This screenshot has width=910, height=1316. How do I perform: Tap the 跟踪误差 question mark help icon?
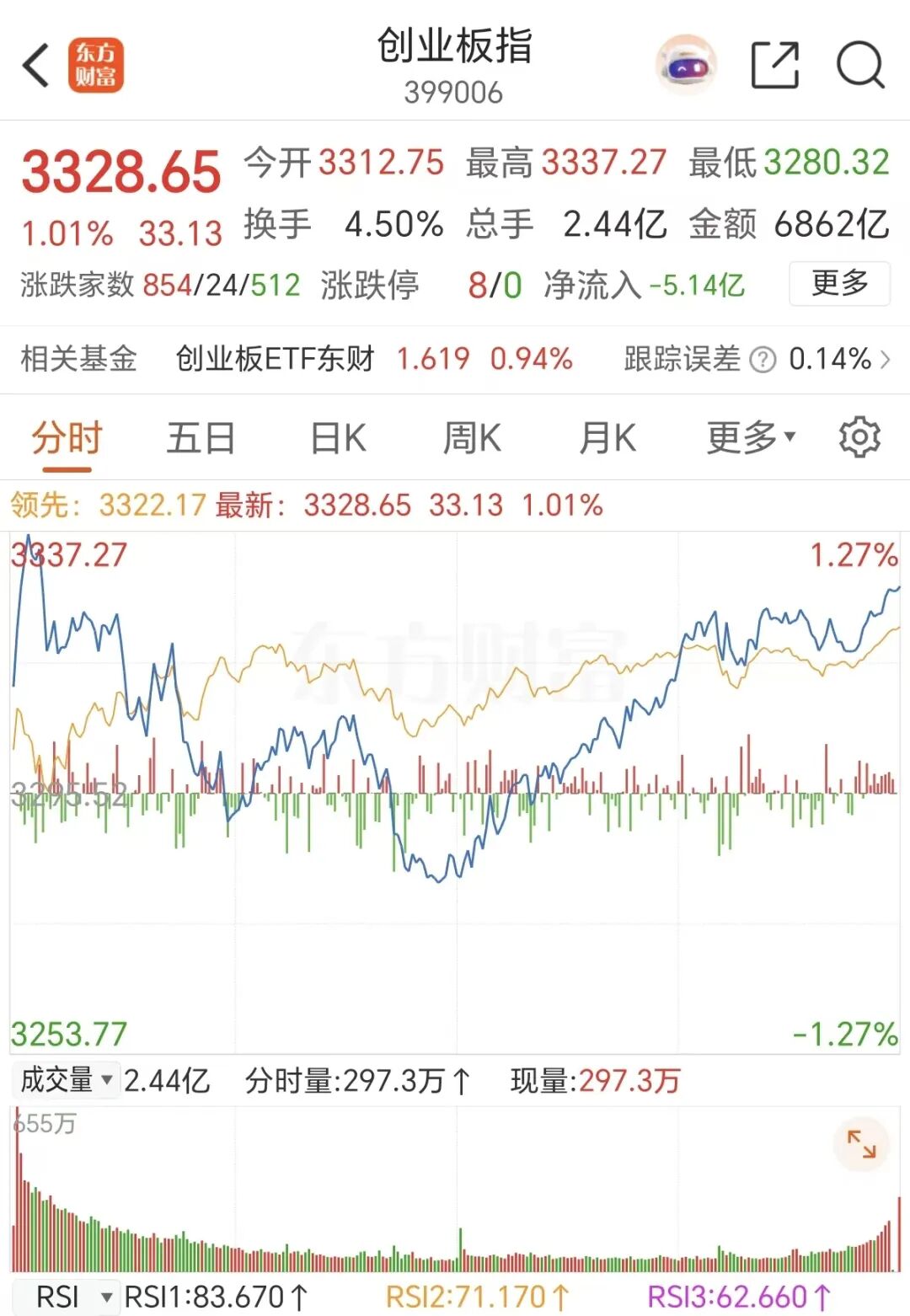pyautogui.click(x=763, y=360)
